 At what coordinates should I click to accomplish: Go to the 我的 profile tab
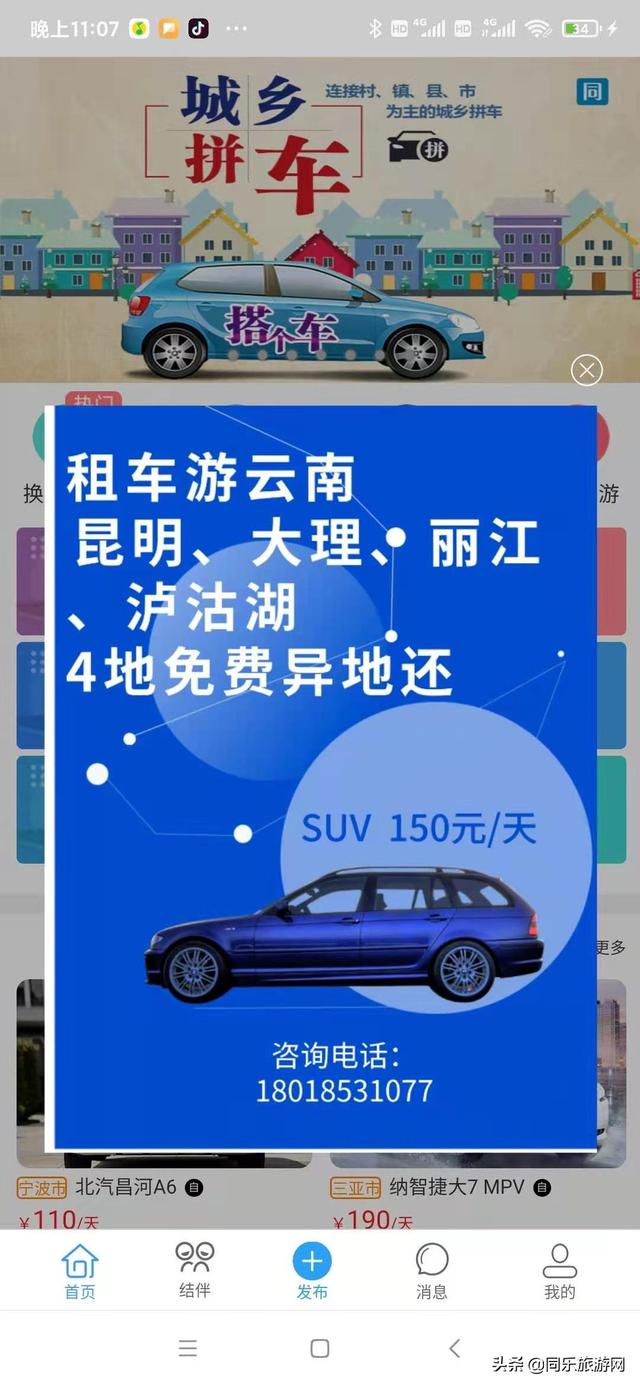click(x=560, y=1271)
